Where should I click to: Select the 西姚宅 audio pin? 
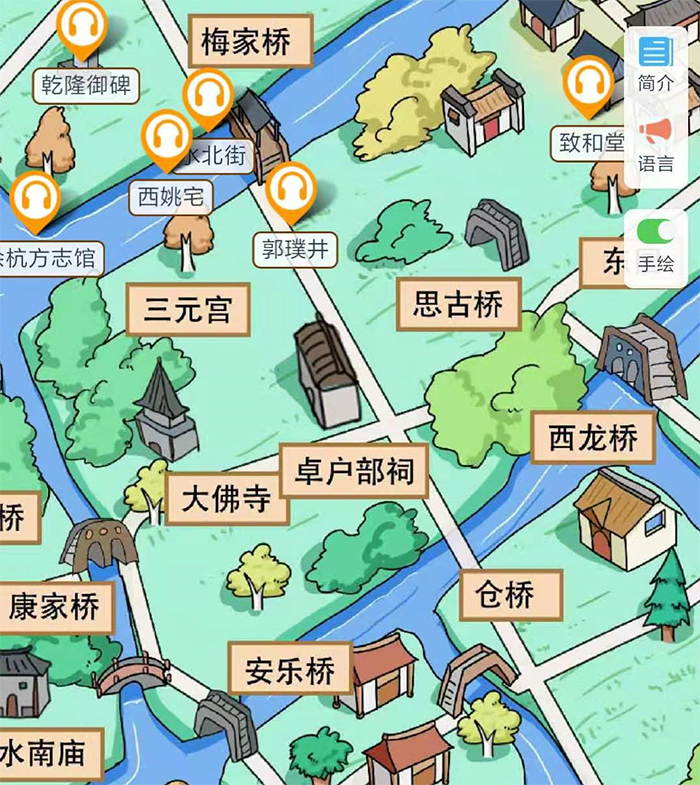(x=166, y=138)
